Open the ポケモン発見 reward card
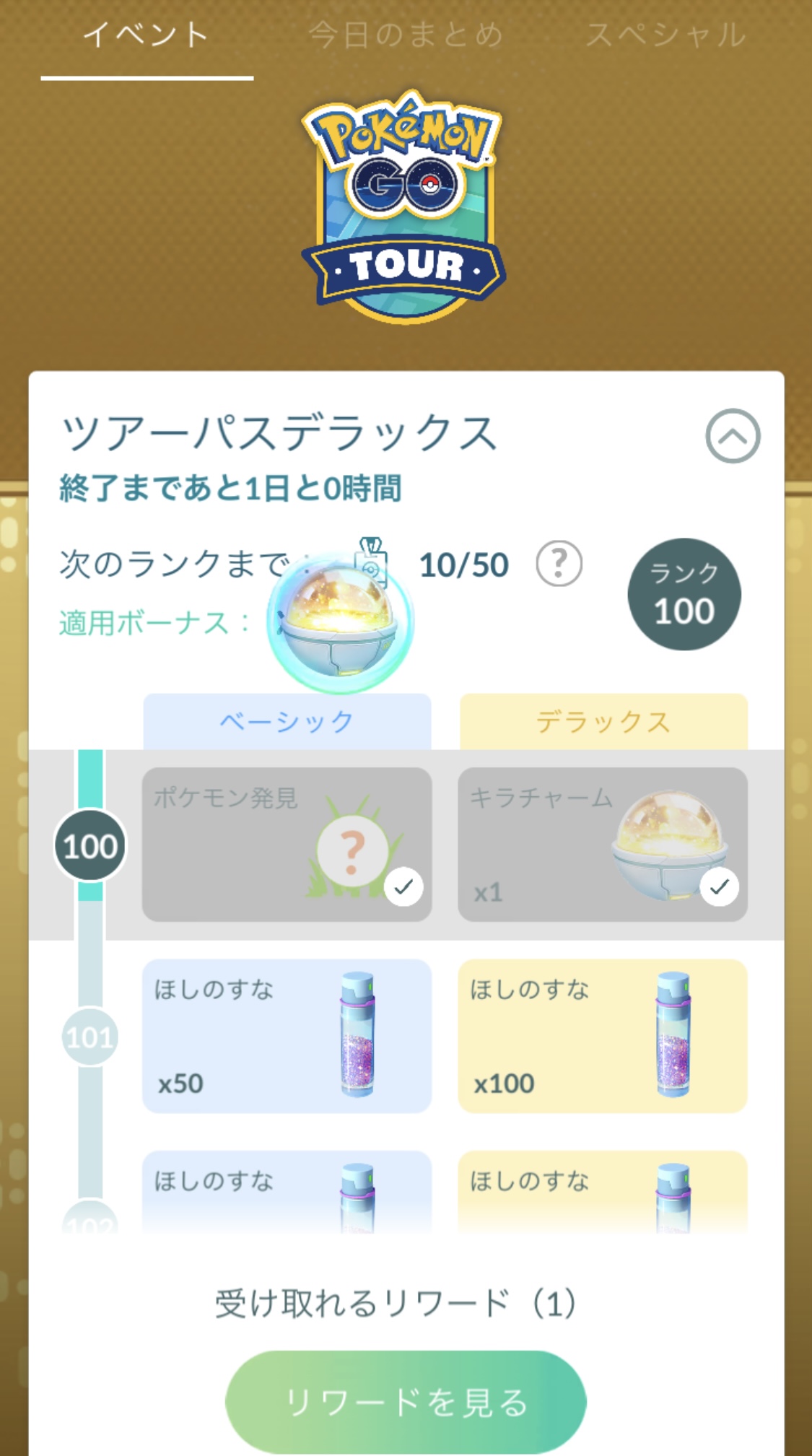The width and height of the screenshot is (812, 1456). tap(287, 844)
